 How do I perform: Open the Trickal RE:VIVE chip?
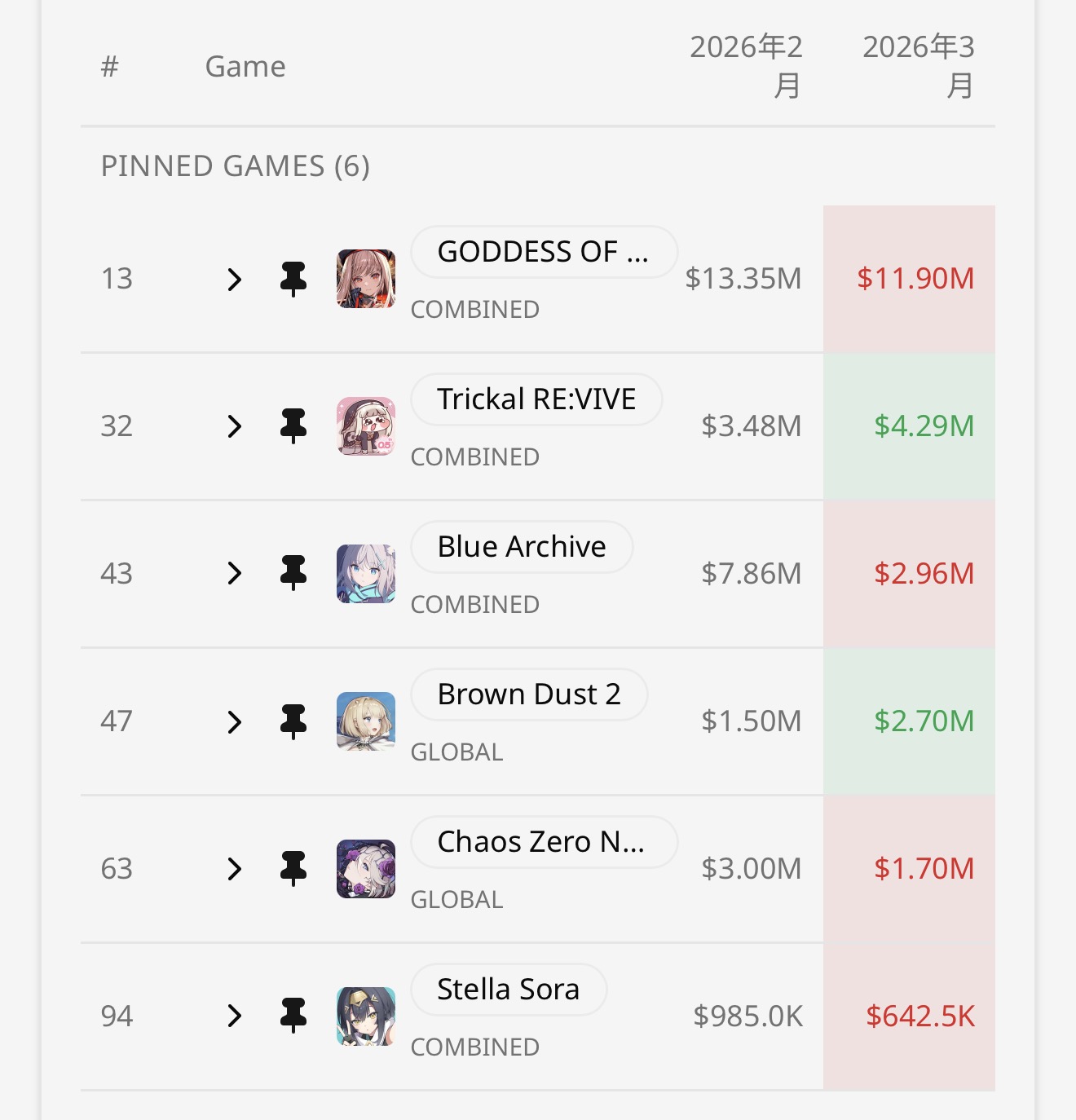coord(536,399)
